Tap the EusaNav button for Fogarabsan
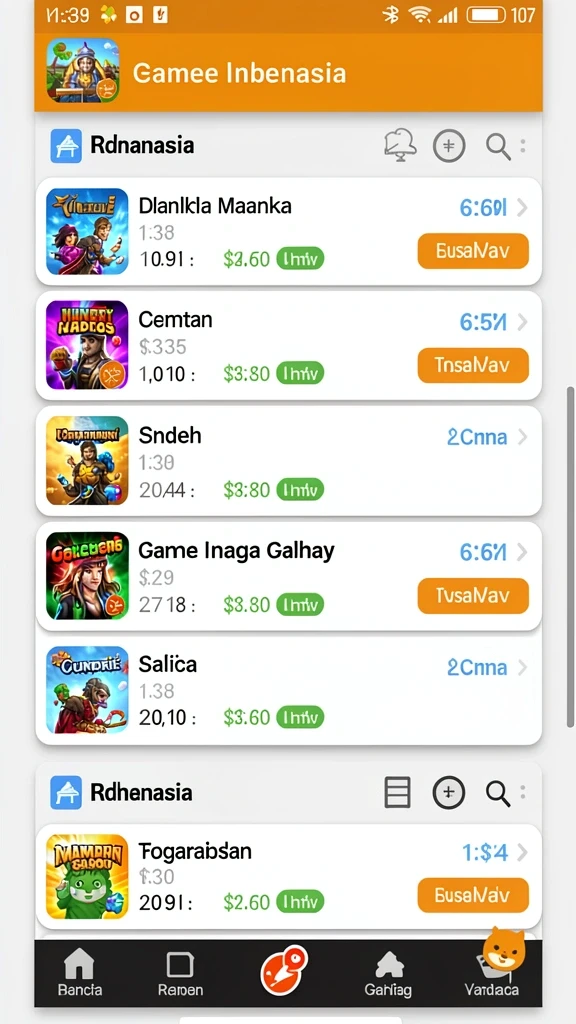The width and height of the screenshot is (576, 1024). [x=473, y=895]
